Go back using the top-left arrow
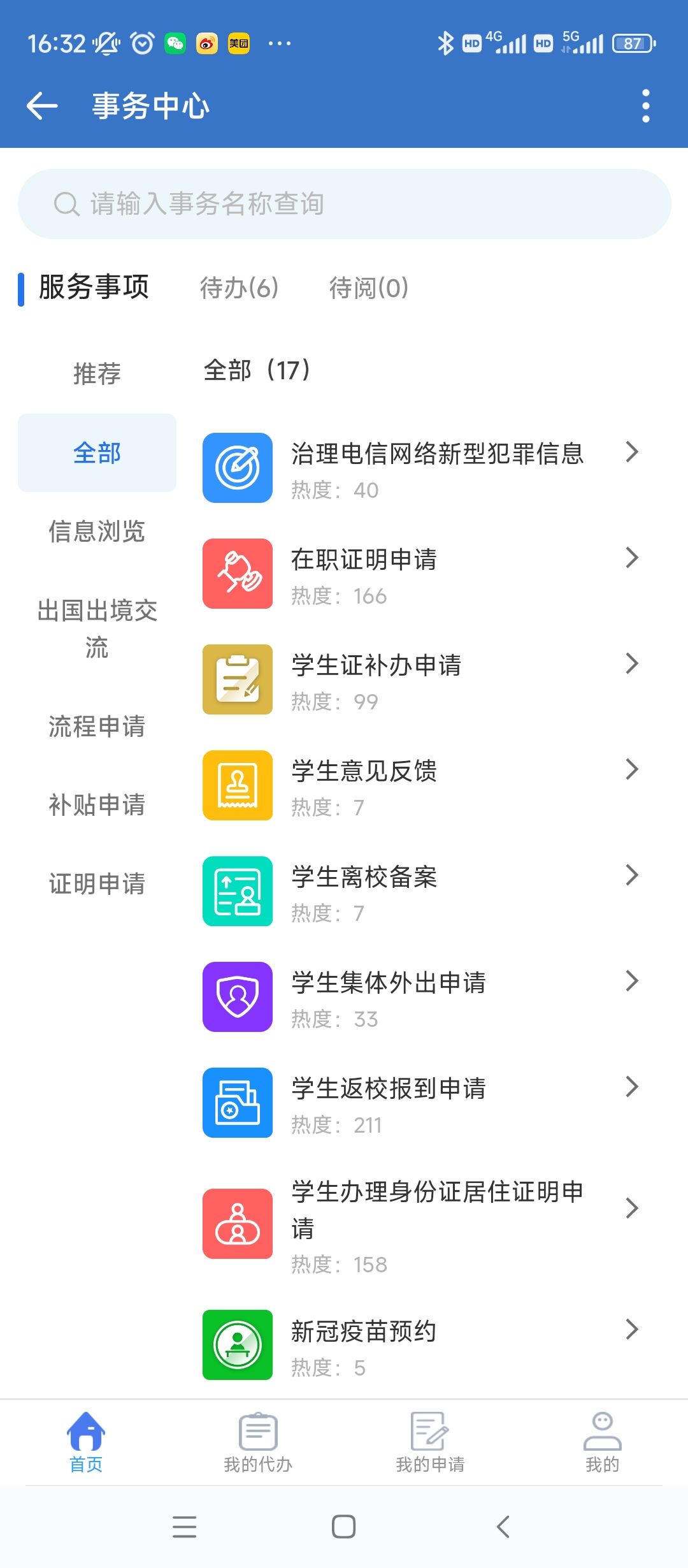 [43, 106]
